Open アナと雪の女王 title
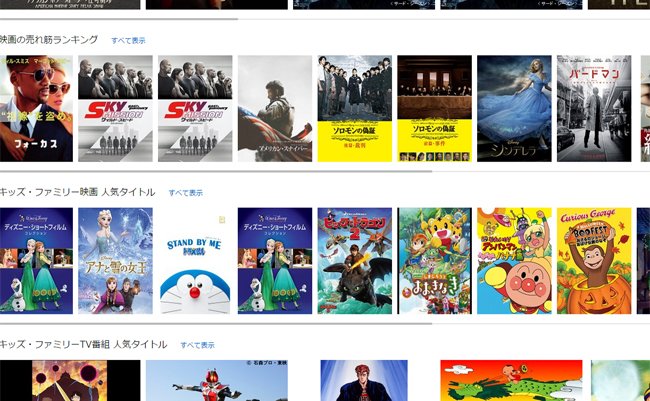 point(115,260)
